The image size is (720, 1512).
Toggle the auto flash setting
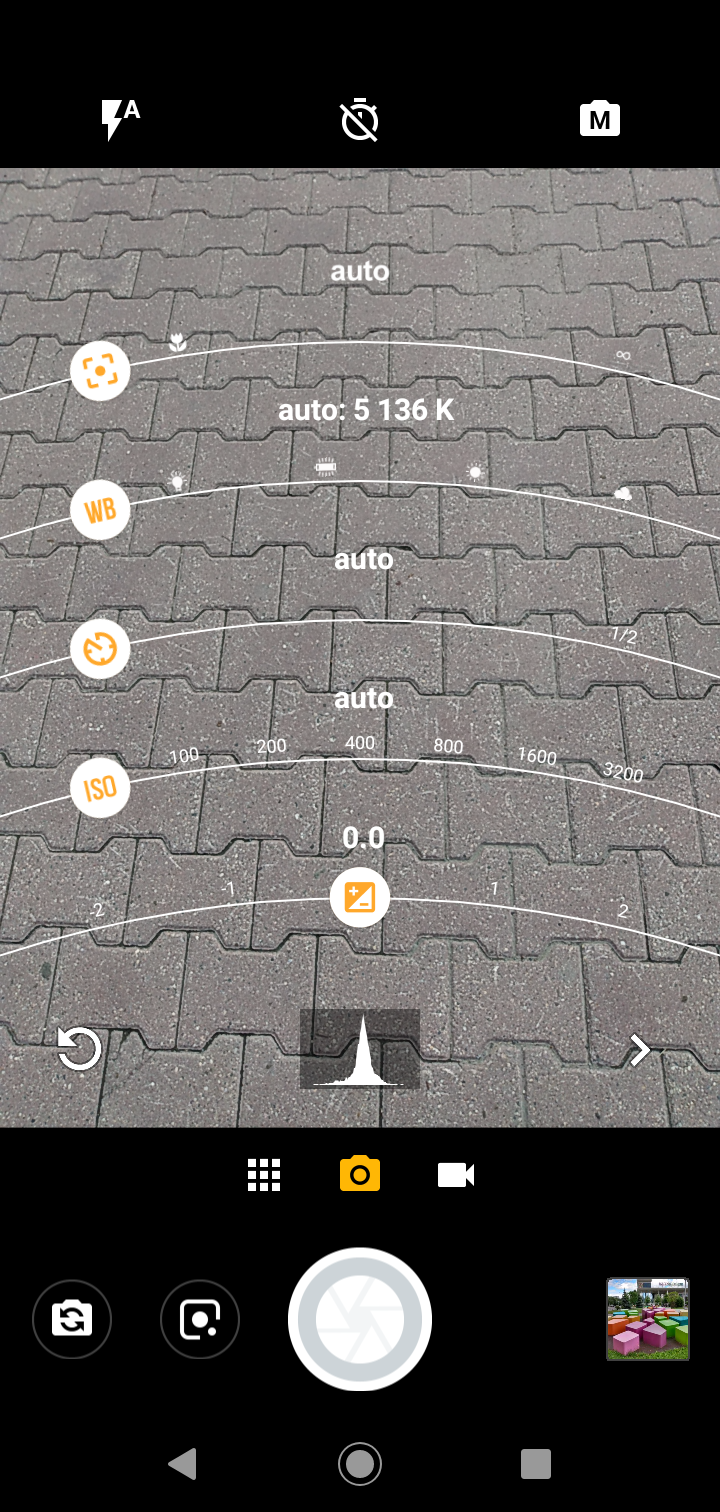click(120, 120)
